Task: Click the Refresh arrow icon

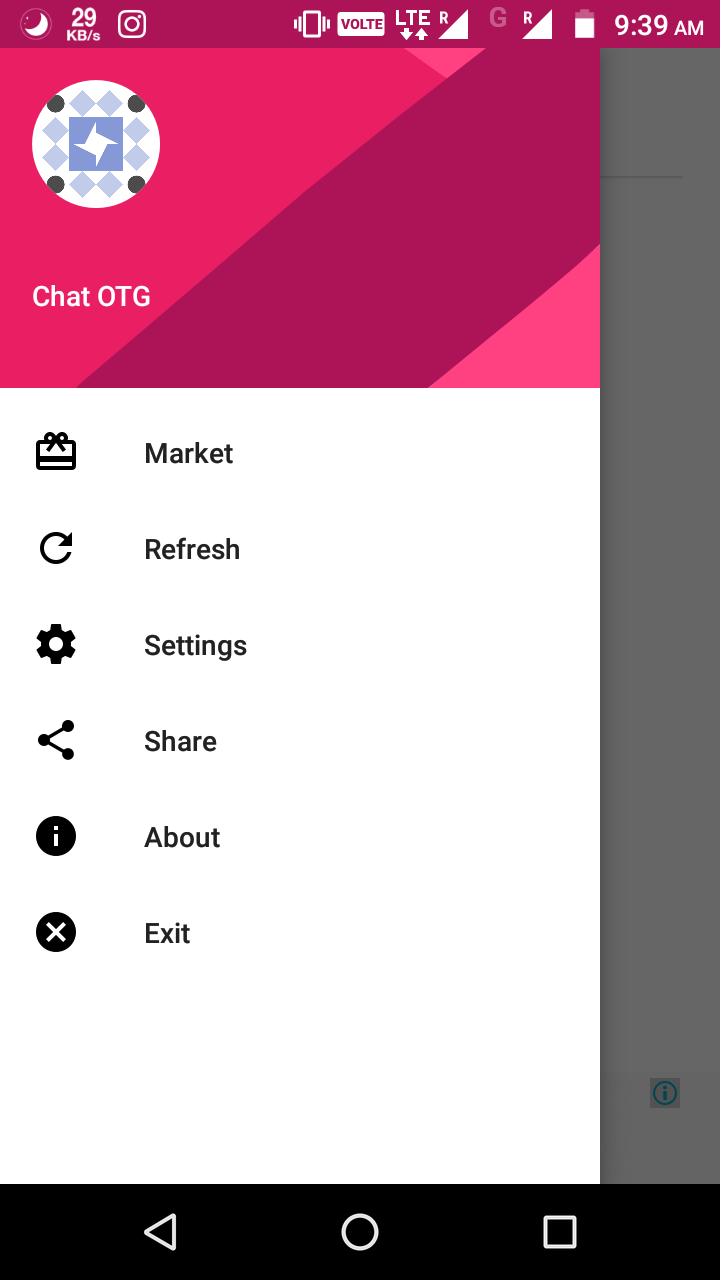Action: [x=56, y=548]
